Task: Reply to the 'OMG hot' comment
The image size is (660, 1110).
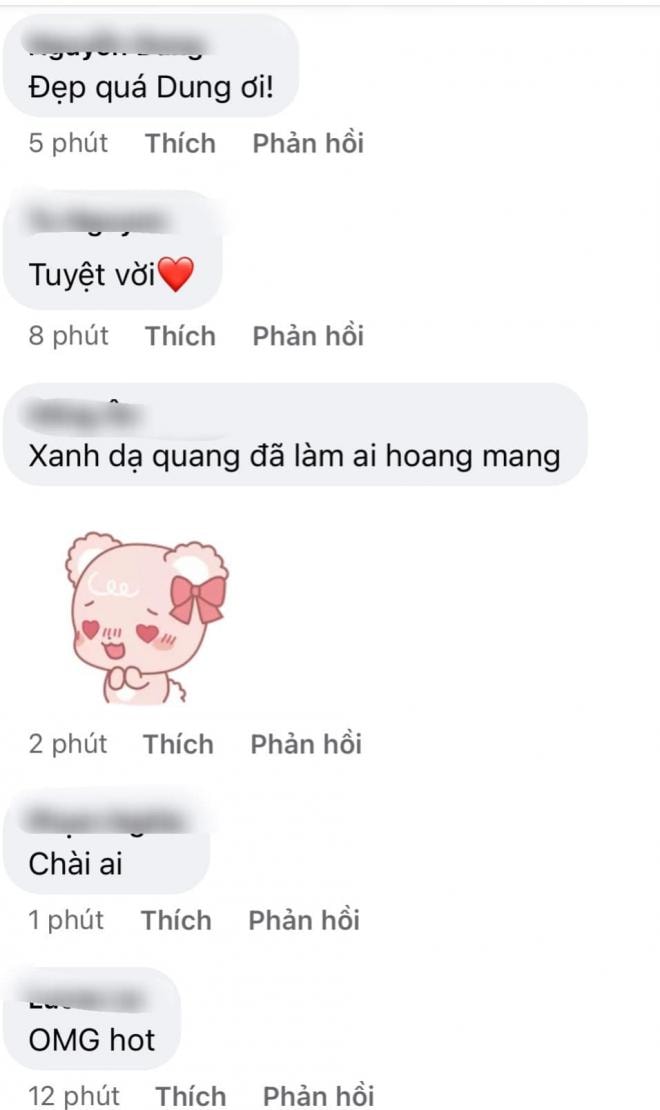Action: (318, 1096)
